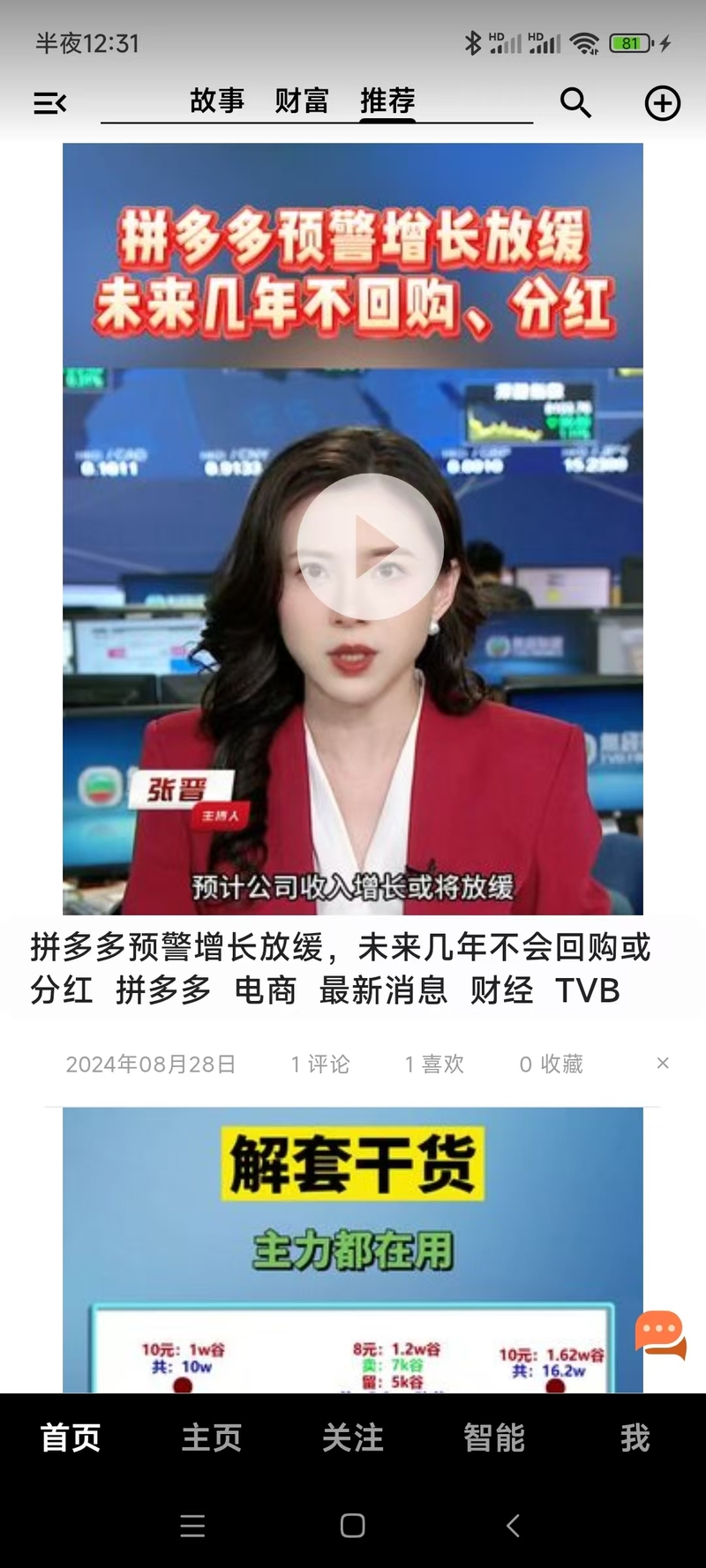The image size is (706, 1568).
Task: Tap the plus circle to add
Action: pyautogui.click(x=662, y=103)
